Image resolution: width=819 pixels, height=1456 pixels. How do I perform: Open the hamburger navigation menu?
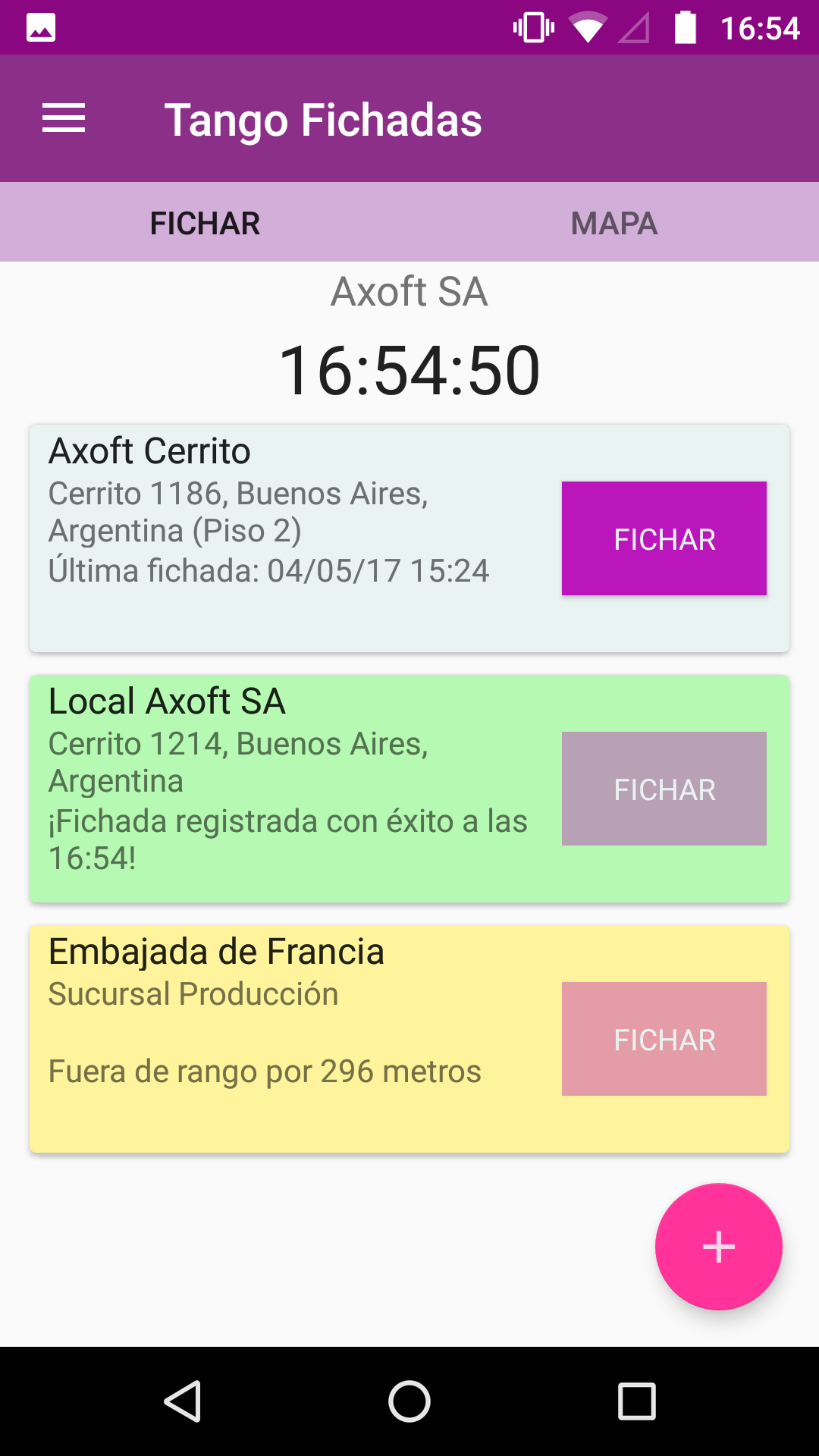point(64,119)
